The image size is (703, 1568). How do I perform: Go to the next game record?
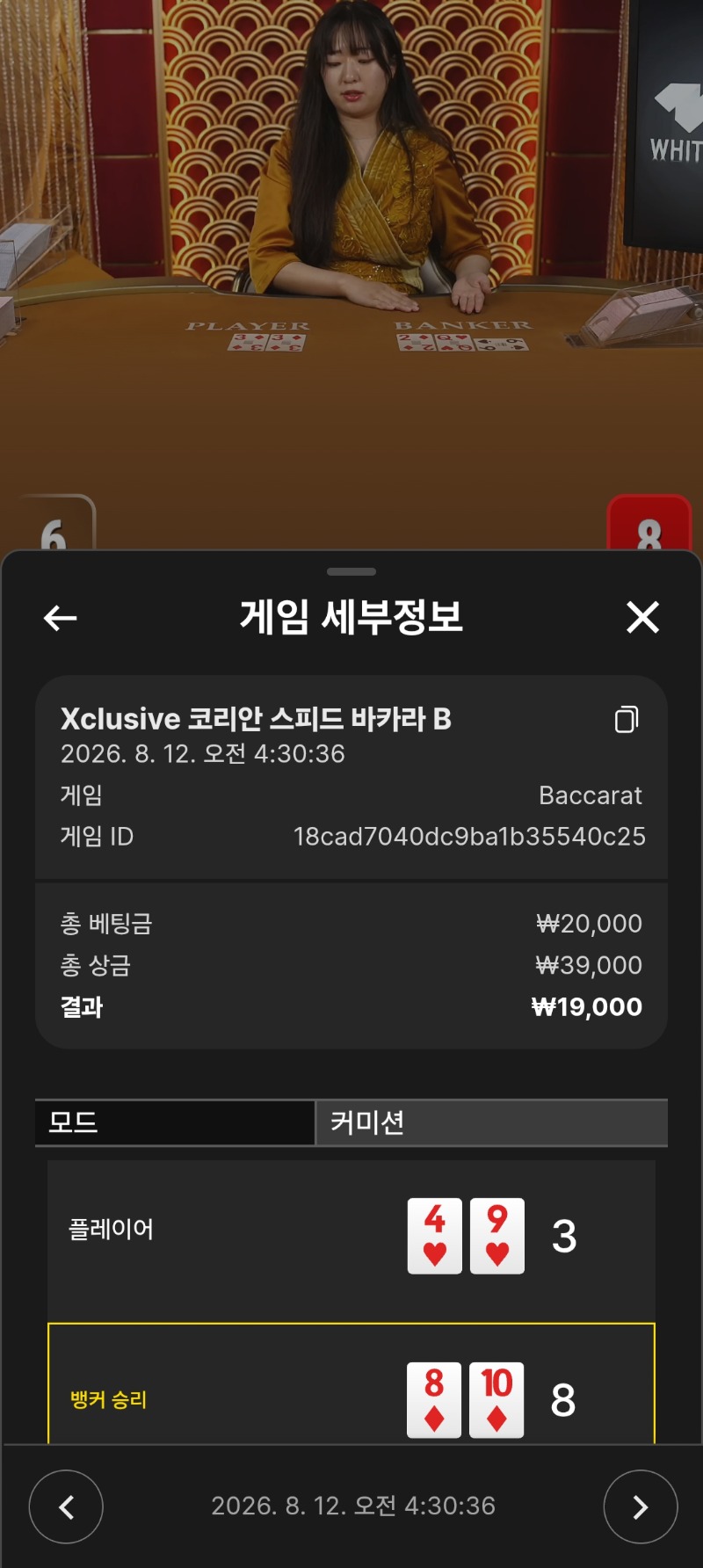tap(641, 1506)
